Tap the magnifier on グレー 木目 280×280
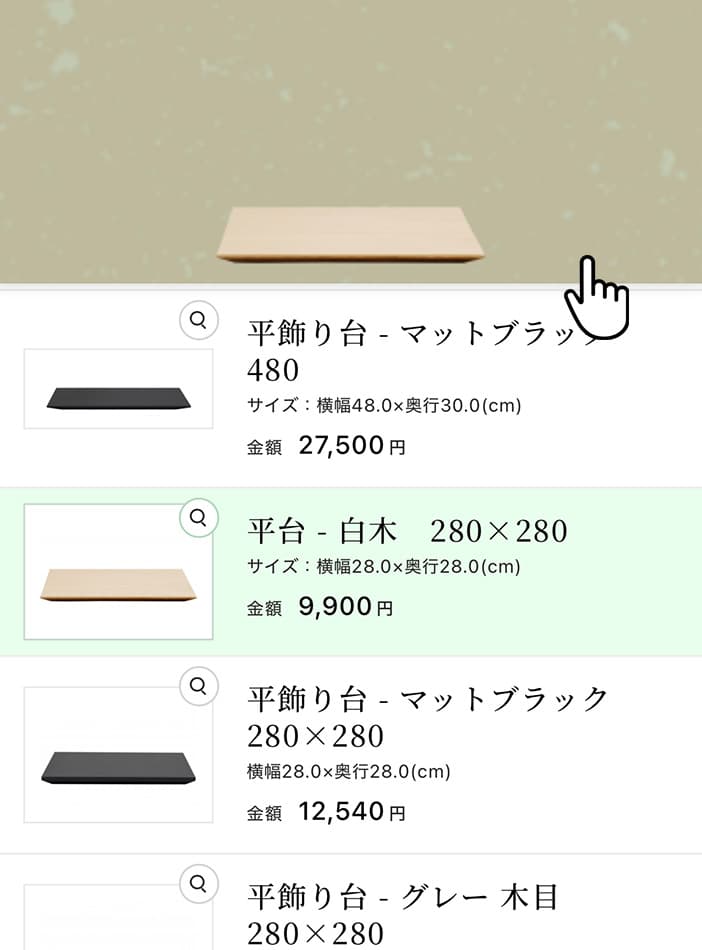 [x=198, y=883]
